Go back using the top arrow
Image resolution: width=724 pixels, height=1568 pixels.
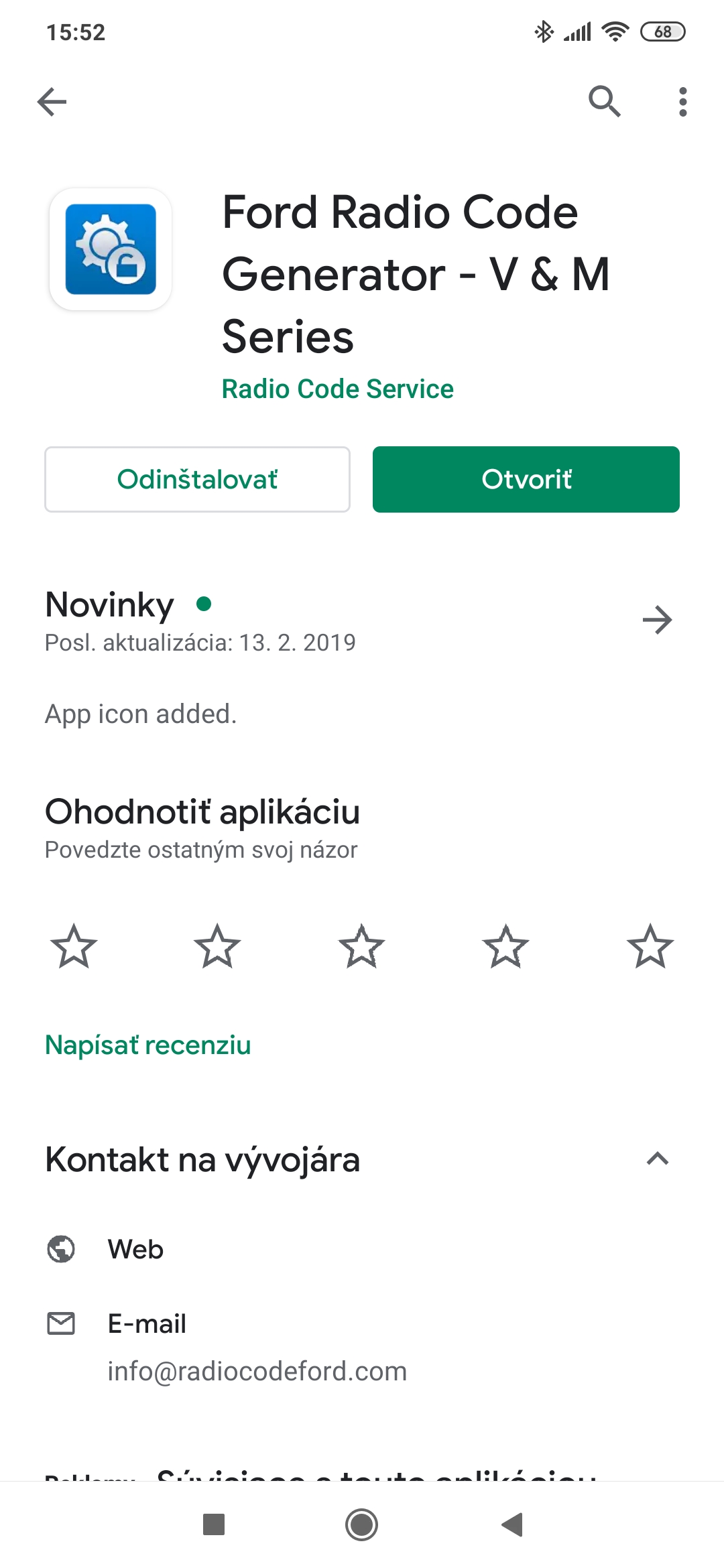click(52, 102)
